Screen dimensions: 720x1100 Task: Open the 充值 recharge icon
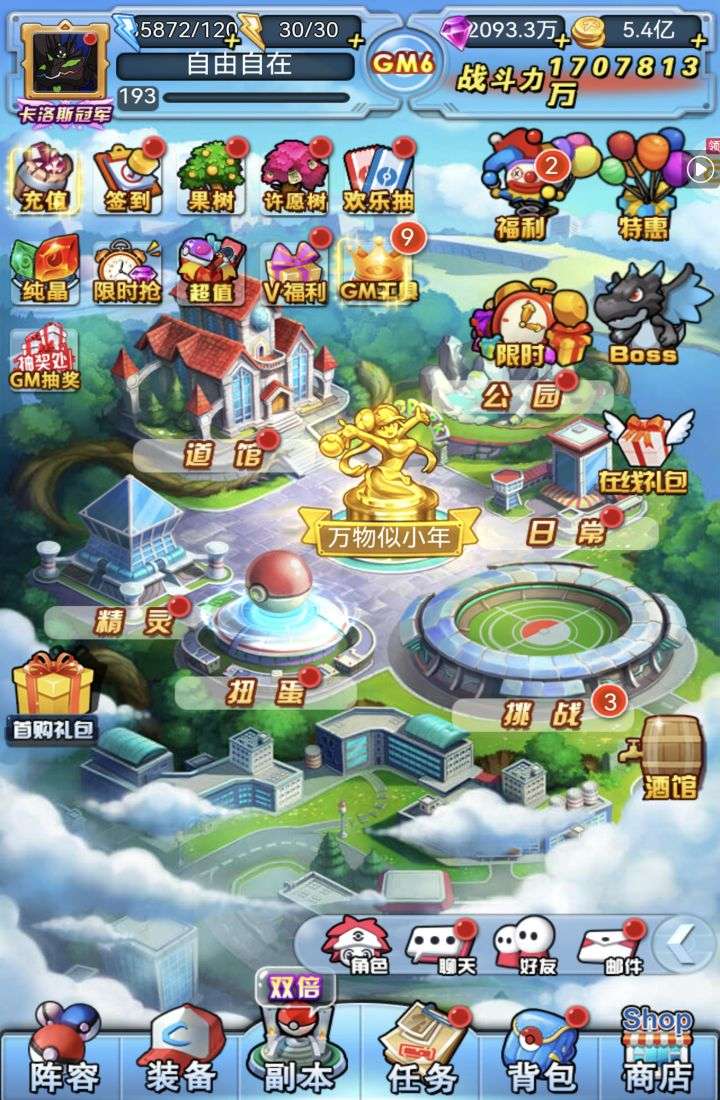pos(44,178)
